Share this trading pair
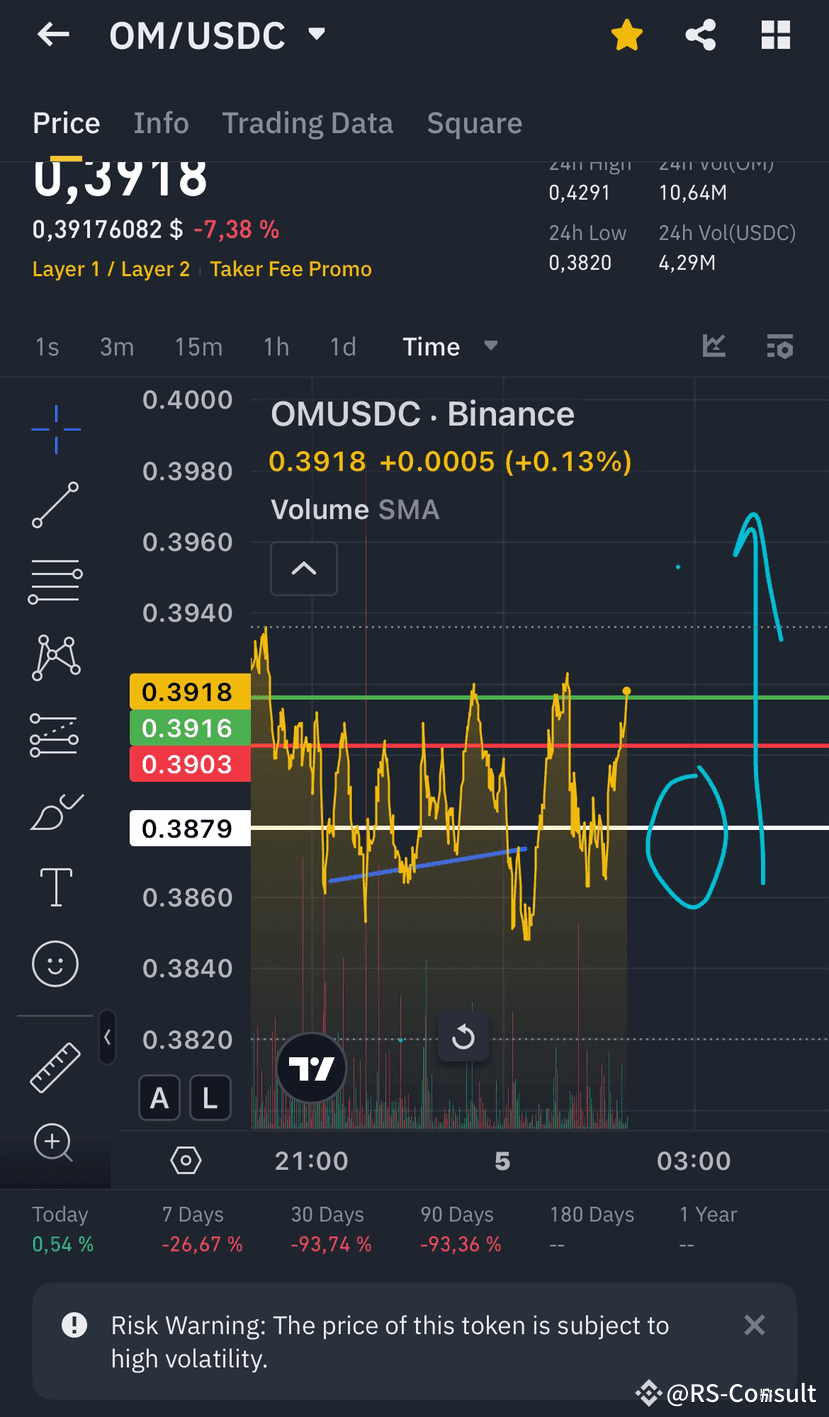The height and width of the screenshot is (1417, 829). (x=700, y=36)
